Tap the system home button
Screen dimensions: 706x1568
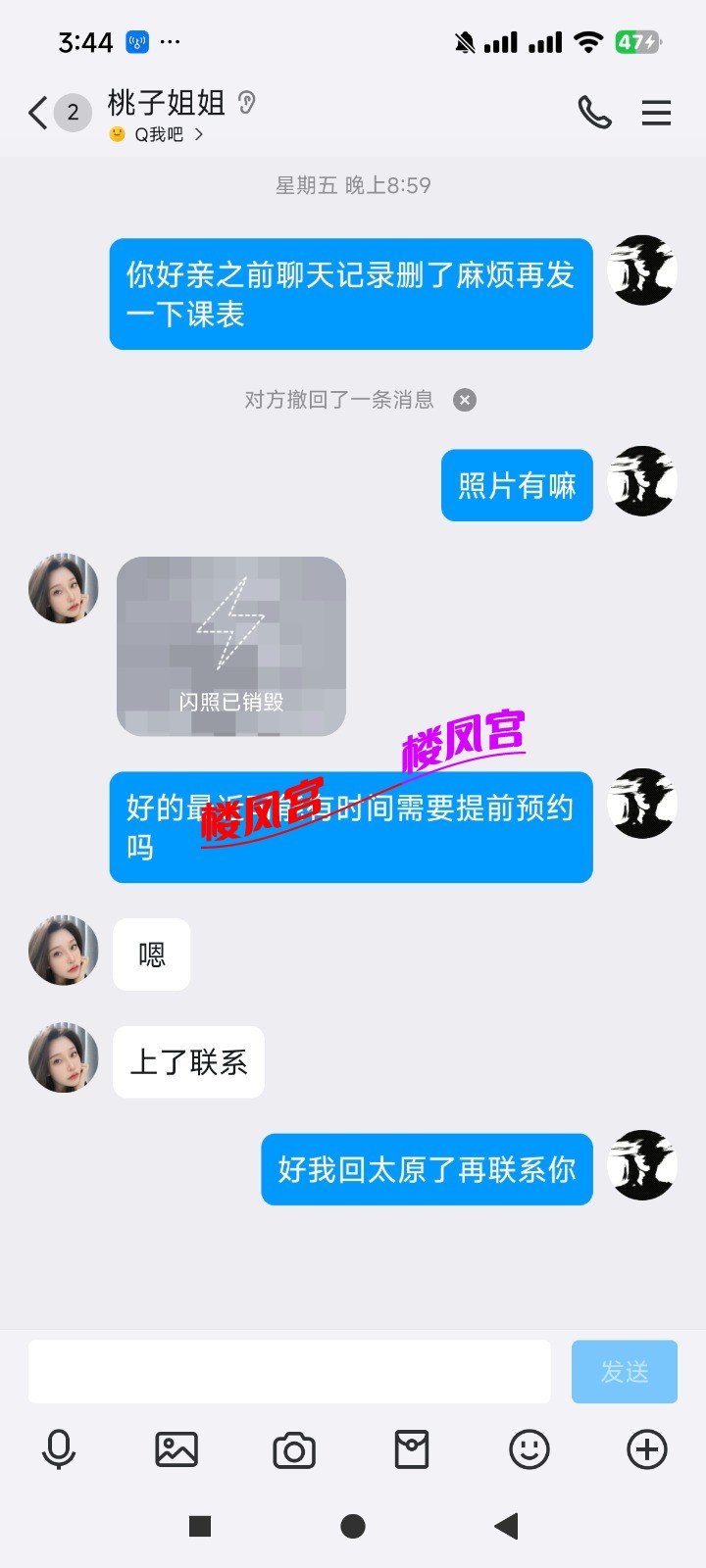(353, 1526)
